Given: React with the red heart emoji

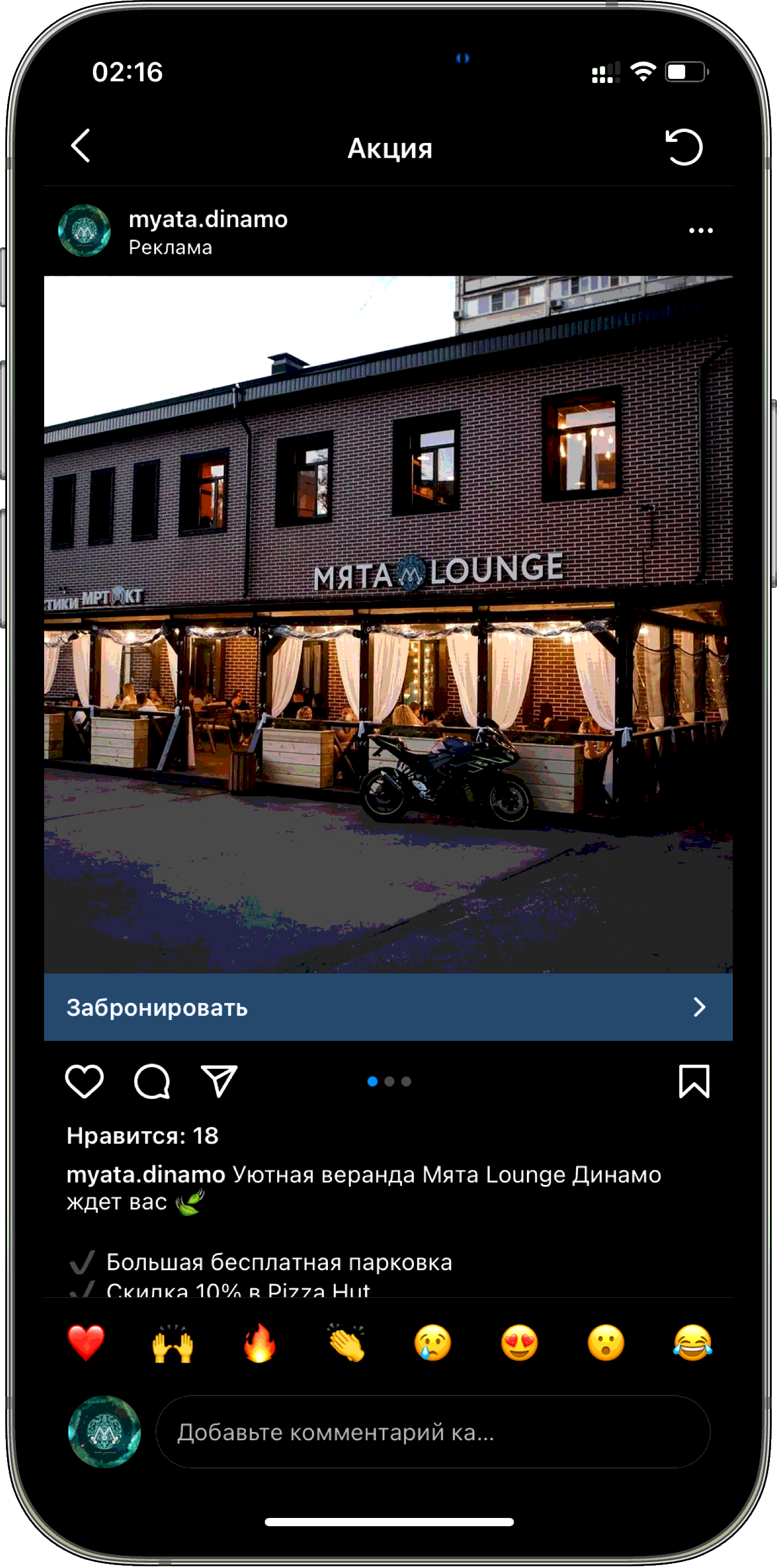Looking at the screenshot, I should tap(86, 1343).
